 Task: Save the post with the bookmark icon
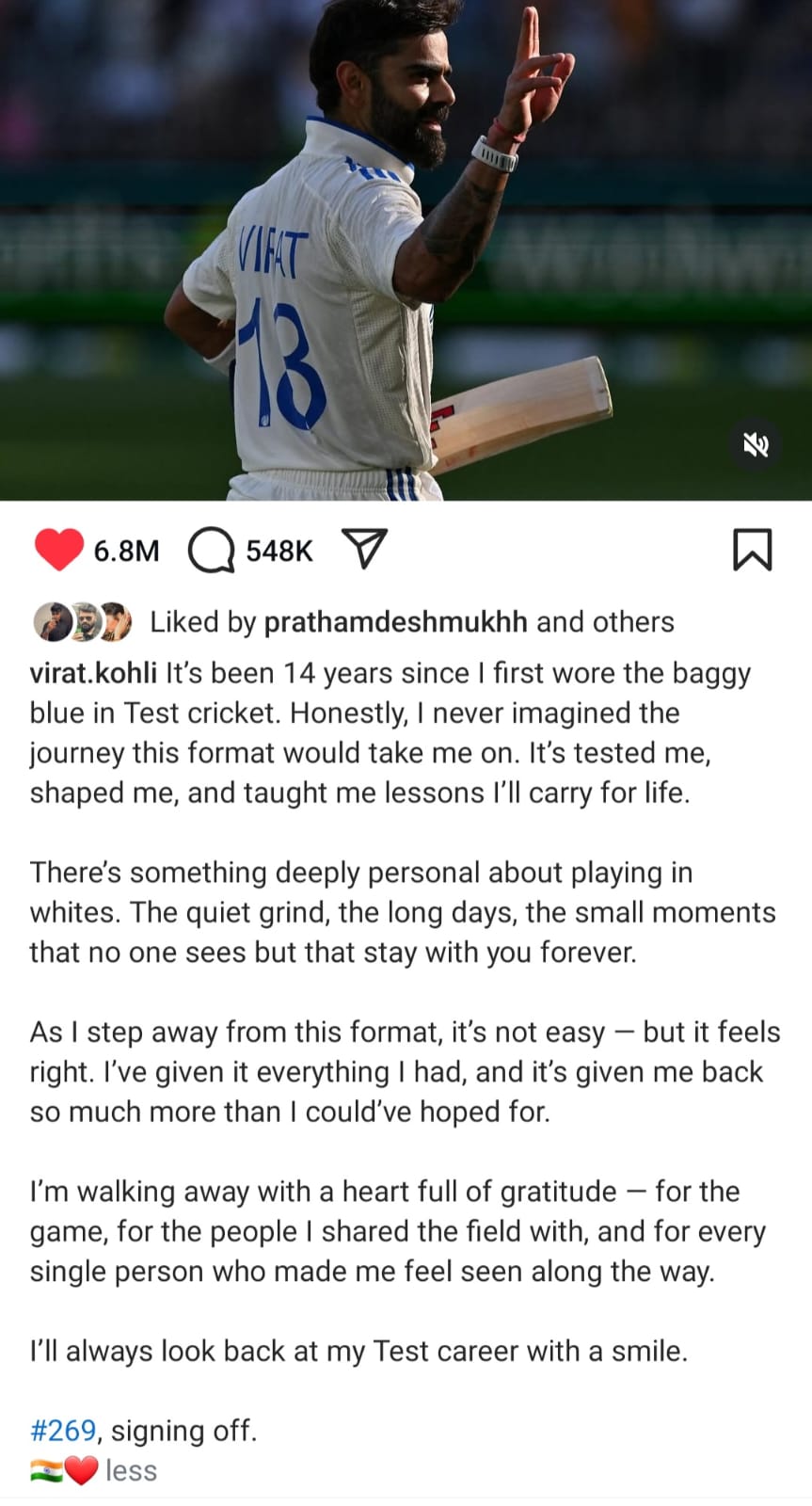coord(752,550)
